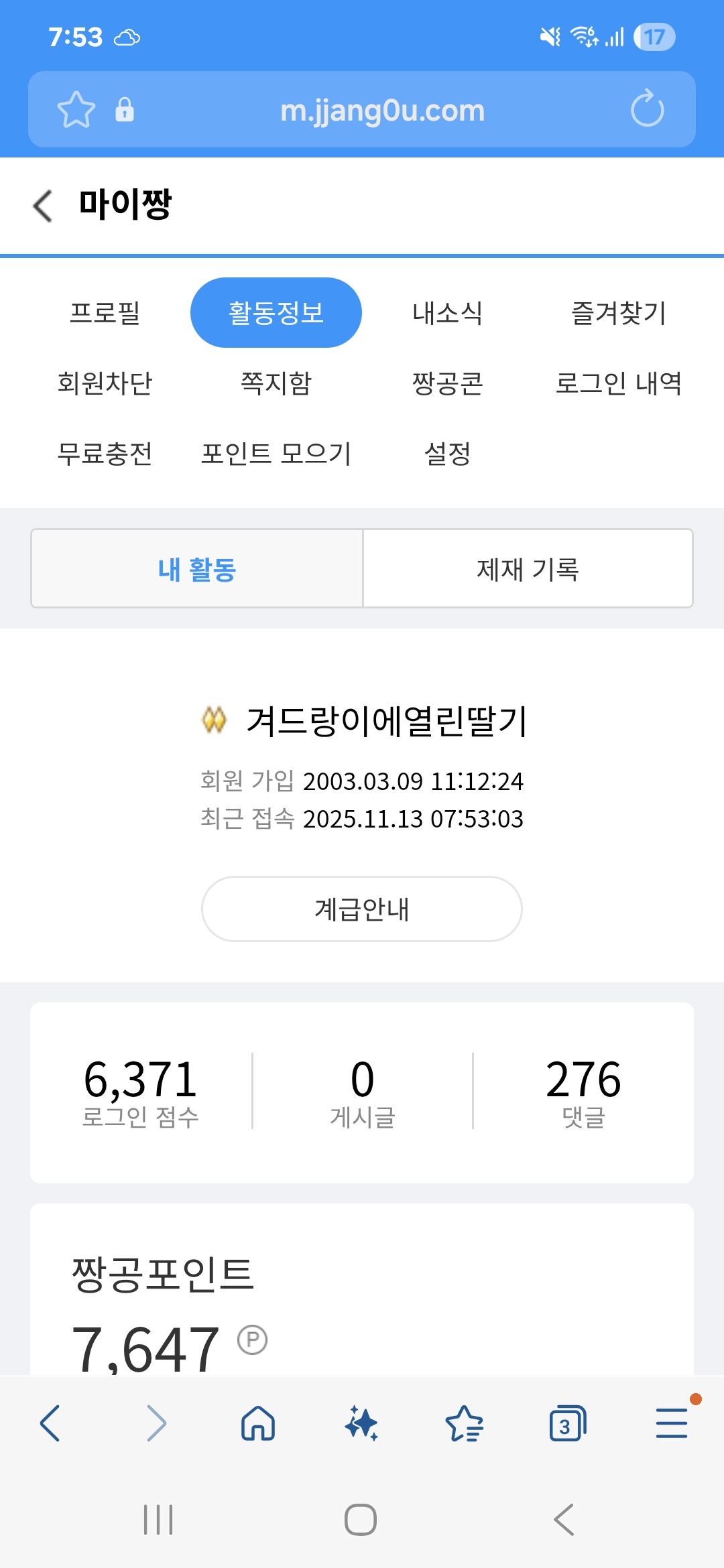Open the 즐겨찾기 tab
Viewport: 724px width, 1568px height.
pyautogui.click(x=618, y=313)
